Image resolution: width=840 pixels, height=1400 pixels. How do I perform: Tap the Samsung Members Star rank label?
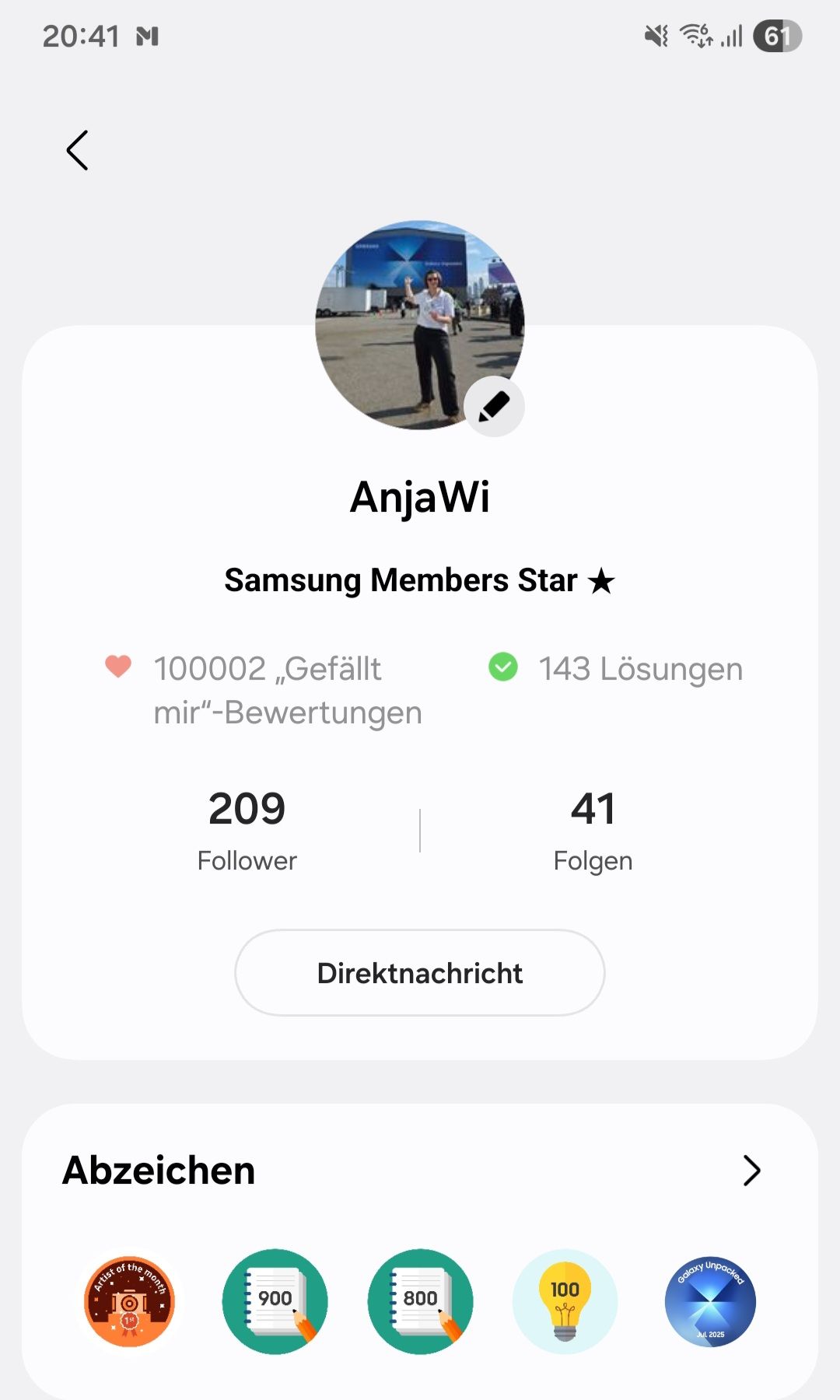click(420, 580)
